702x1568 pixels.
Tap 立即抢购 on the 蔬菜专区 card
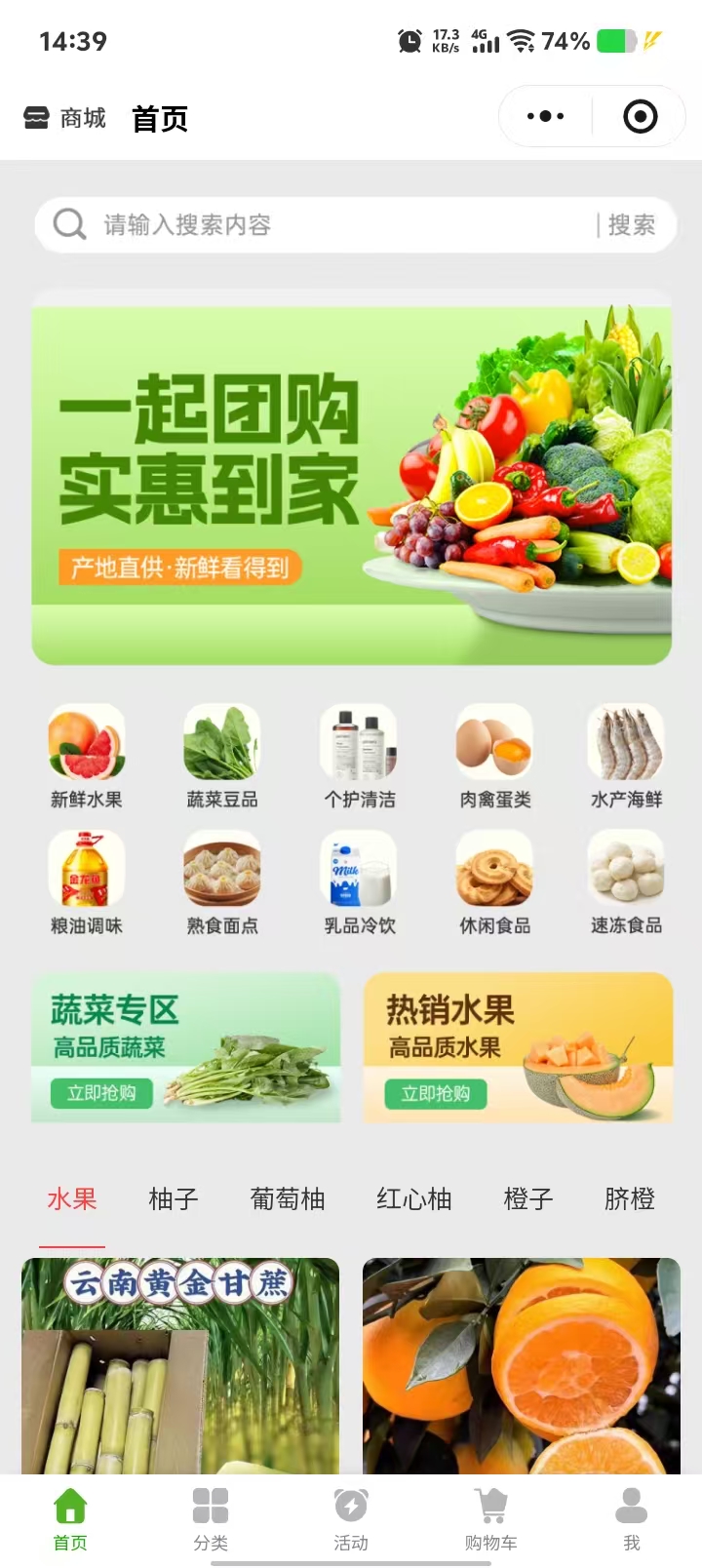101,1093
